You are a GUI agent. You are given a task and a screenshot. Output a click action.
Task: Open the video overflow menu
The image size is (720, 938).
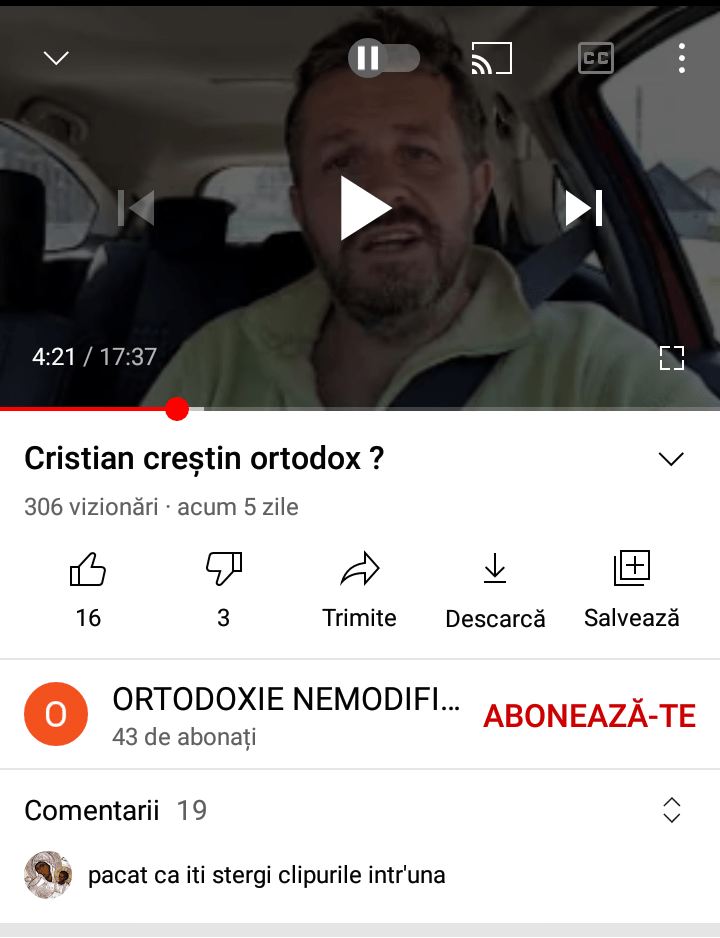[681, 58]
